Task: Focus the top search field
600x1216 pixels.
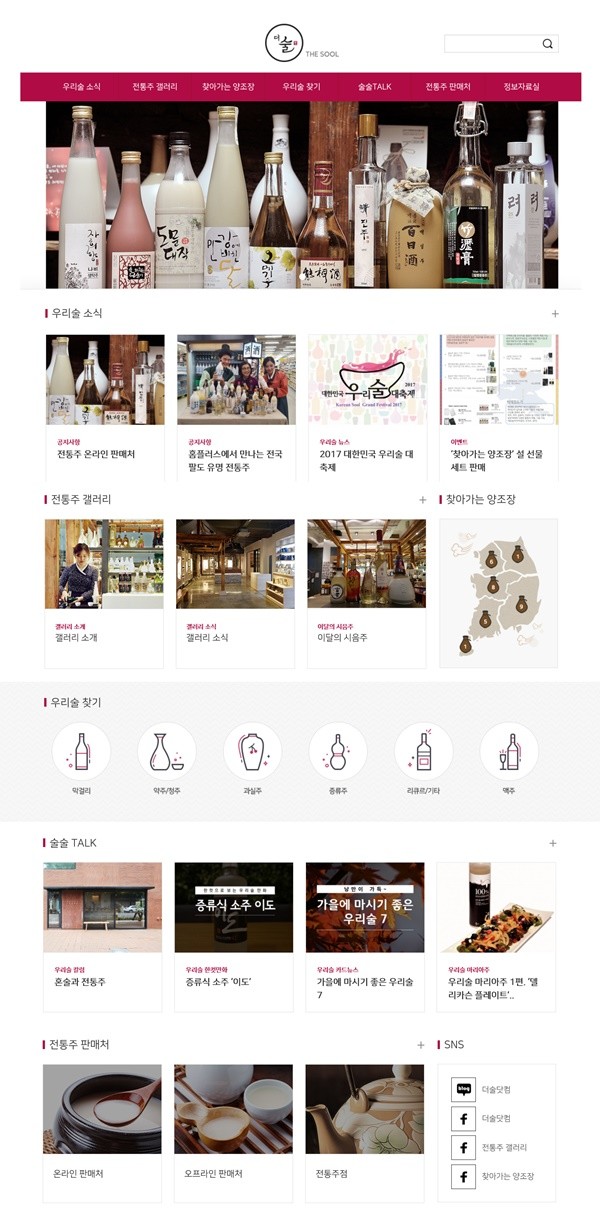Action: 491,44
